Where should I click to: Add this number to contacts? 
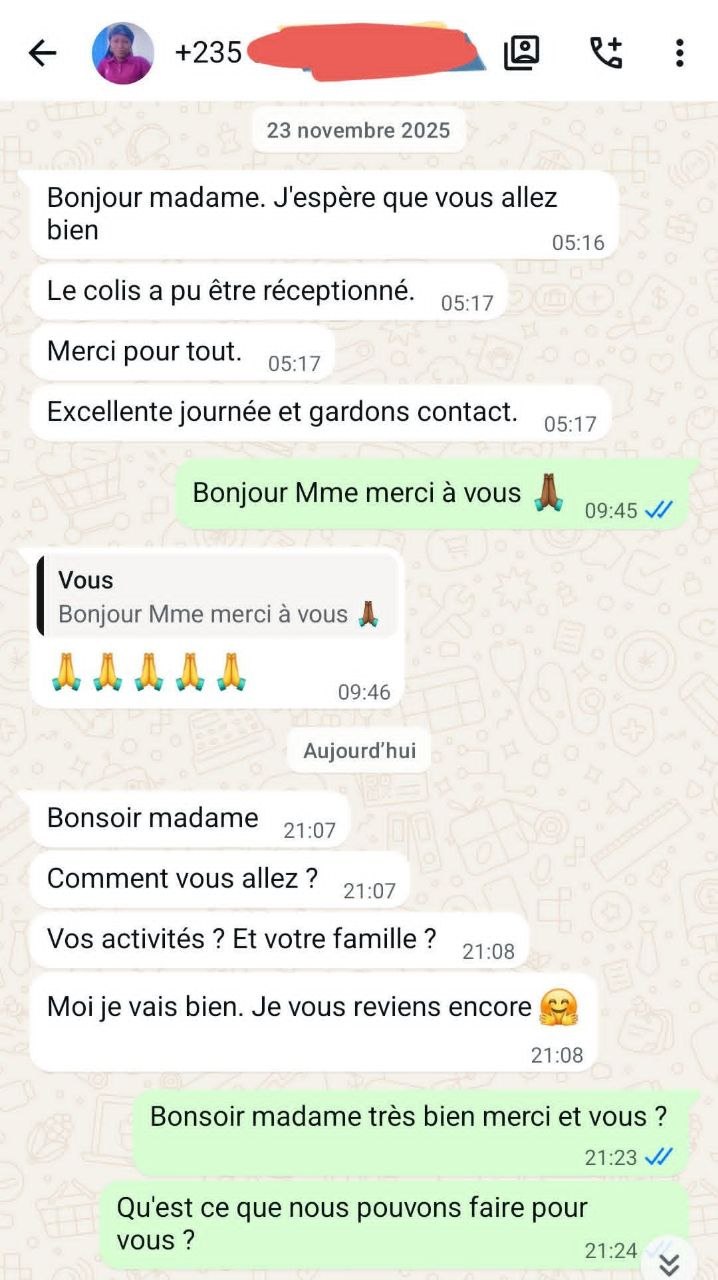(521, 52)
